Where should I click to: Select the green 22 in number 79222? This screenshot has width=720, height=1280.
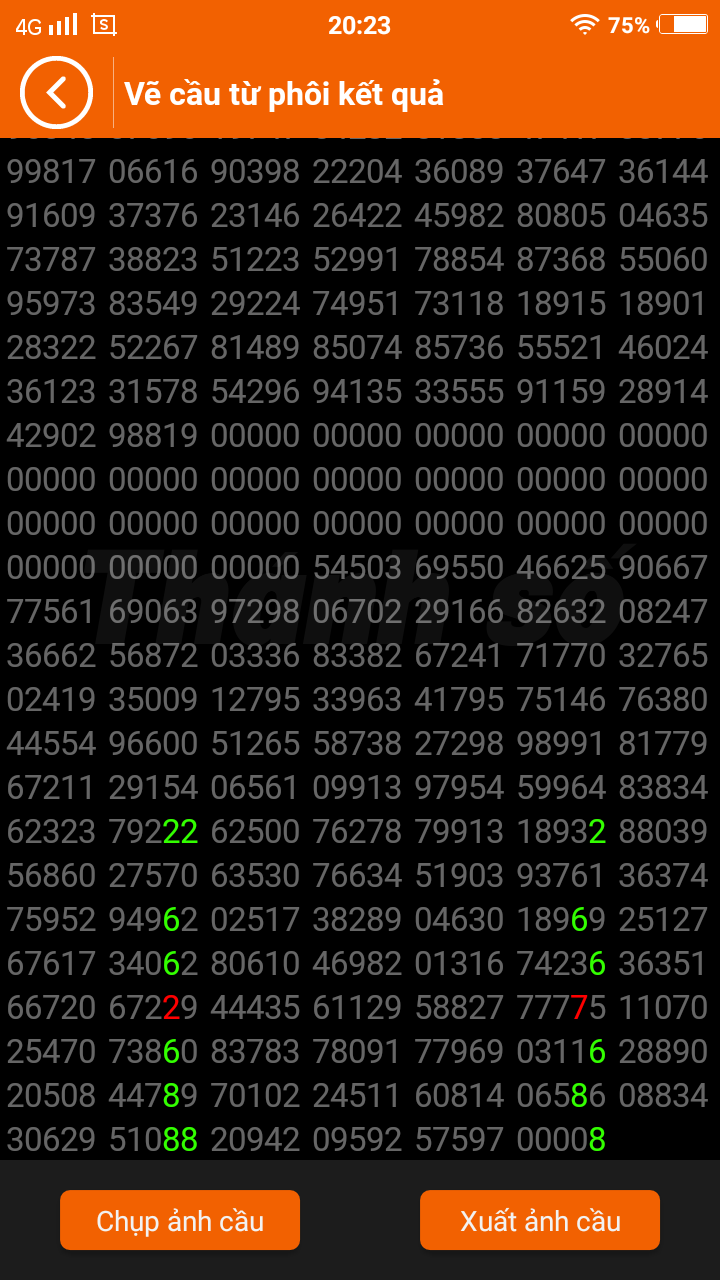coord(180,831)
